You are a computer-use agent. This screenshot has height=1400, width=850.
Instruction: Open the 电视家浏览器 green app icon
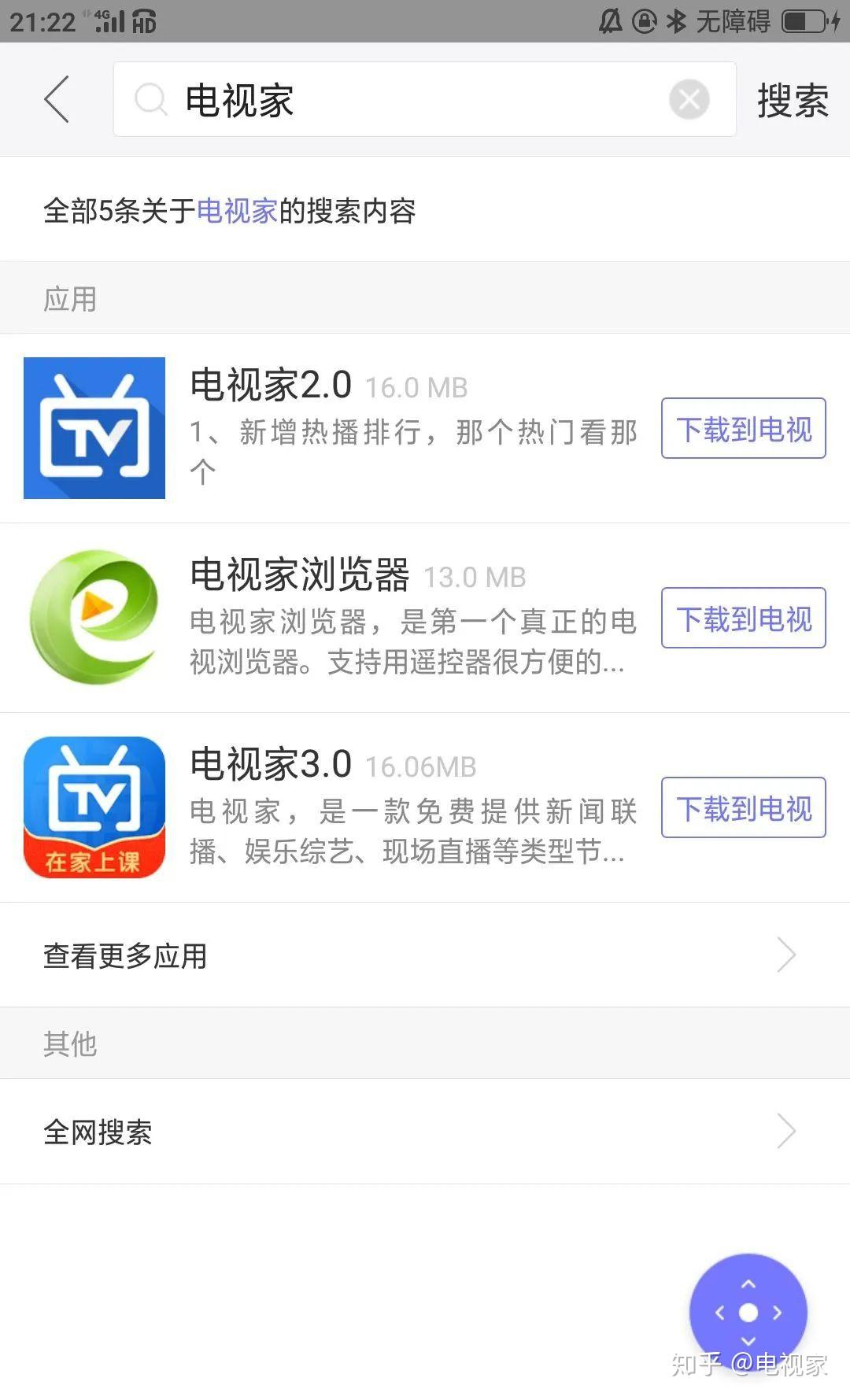pos(94,619)
